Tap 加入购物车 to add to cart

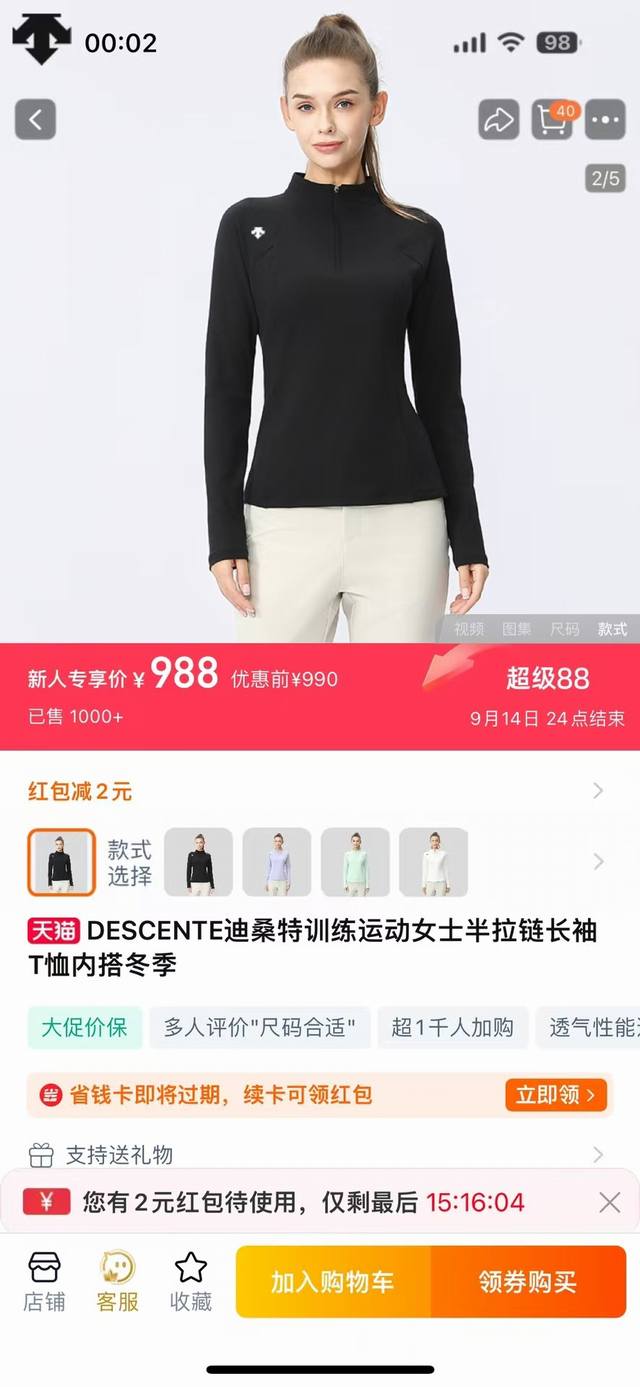[333, 1281]
